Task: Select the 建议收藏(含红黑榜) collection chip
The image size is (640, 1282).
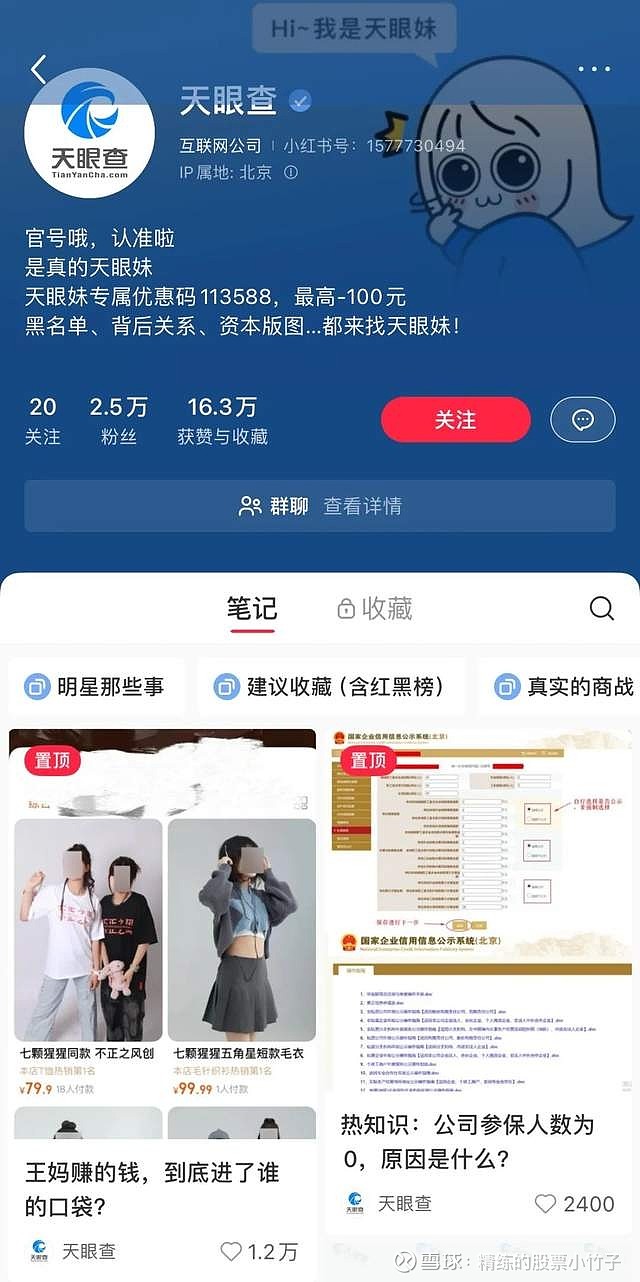Action: [329, 687]
